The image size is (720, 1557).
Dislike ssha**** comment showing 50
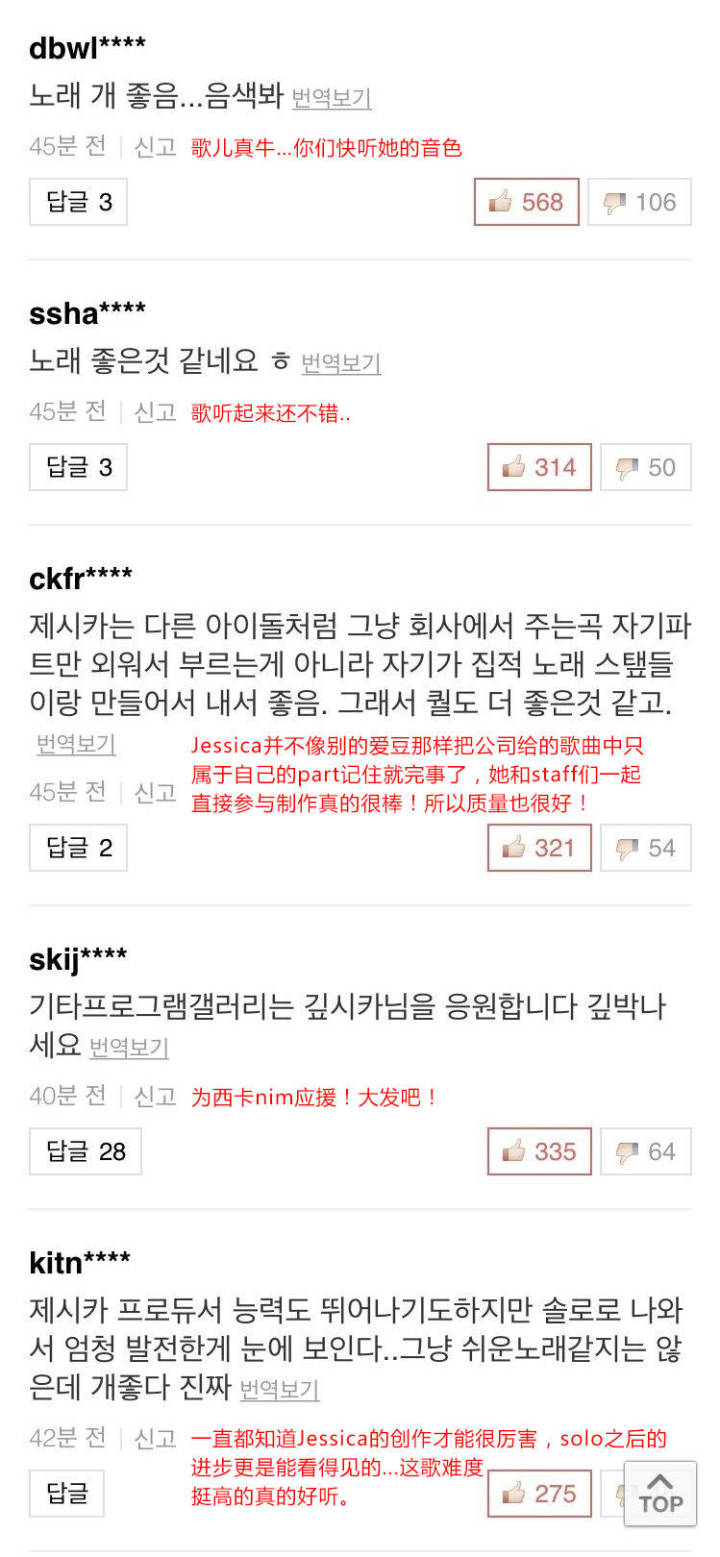645,467
